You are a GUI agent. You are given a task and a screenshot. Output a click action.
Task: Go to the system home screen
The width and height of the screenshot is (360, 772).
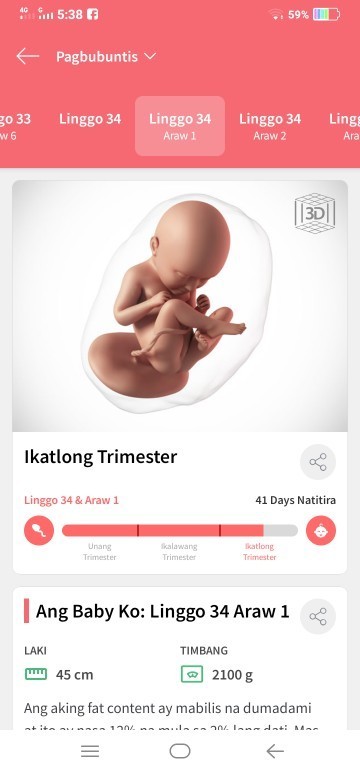[x=180, y=751]
